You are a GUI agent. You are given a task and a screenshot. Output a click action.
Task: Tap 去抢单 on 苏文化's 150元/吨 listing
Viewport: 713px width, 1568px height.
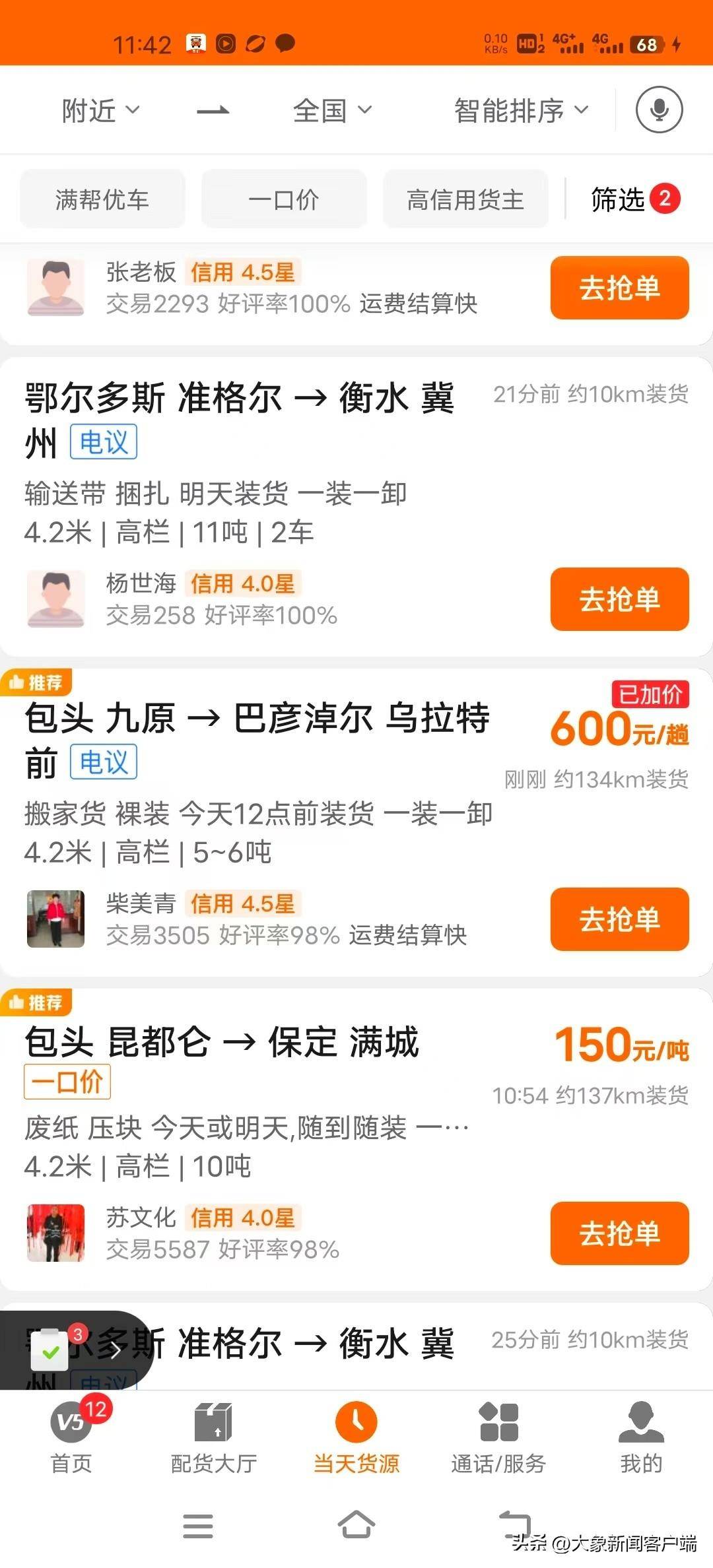pyautogui.click(x=619, y=1234)
